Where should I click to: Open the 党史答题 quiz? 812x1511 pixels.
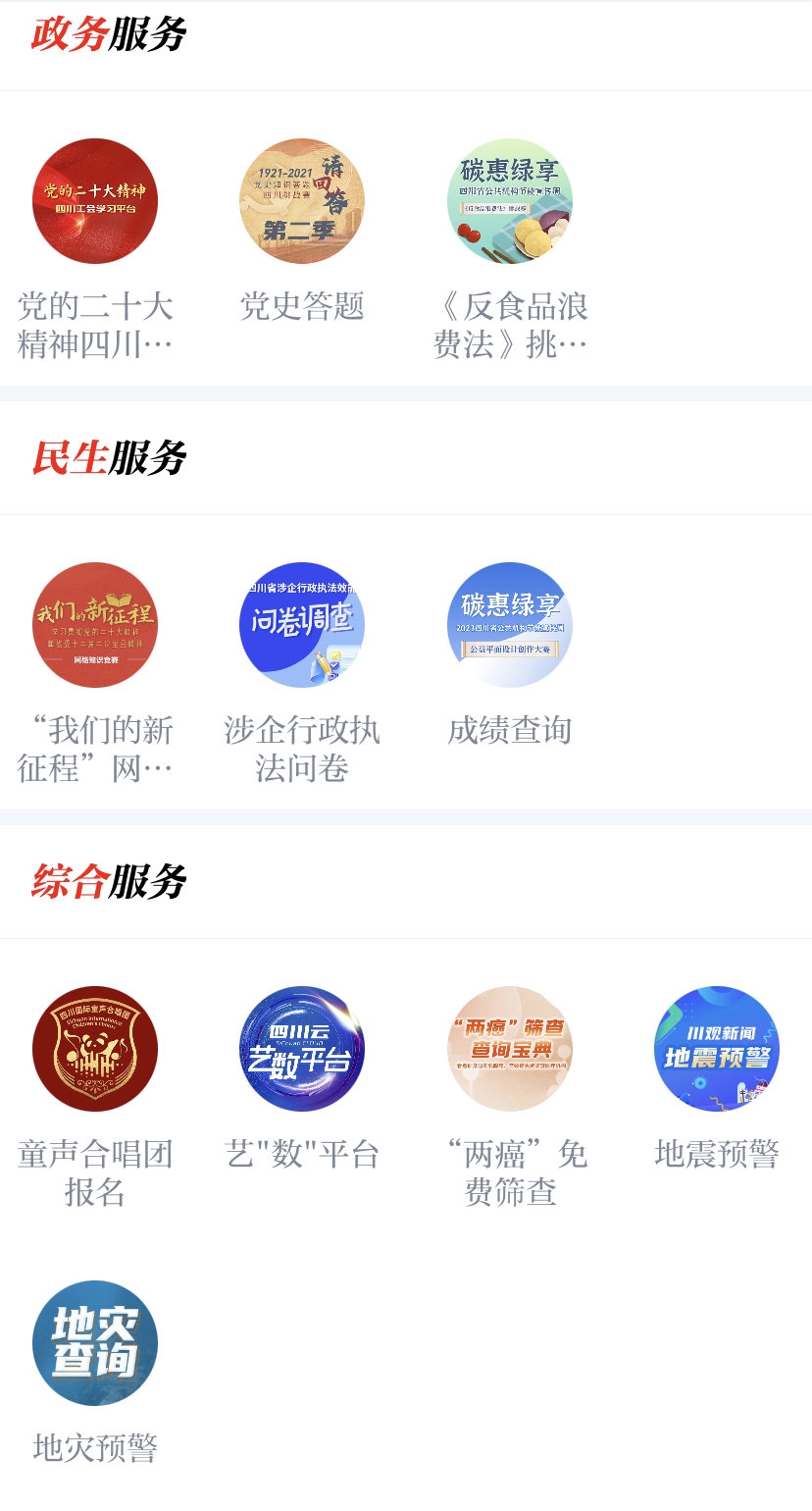[x=302, y=201]
